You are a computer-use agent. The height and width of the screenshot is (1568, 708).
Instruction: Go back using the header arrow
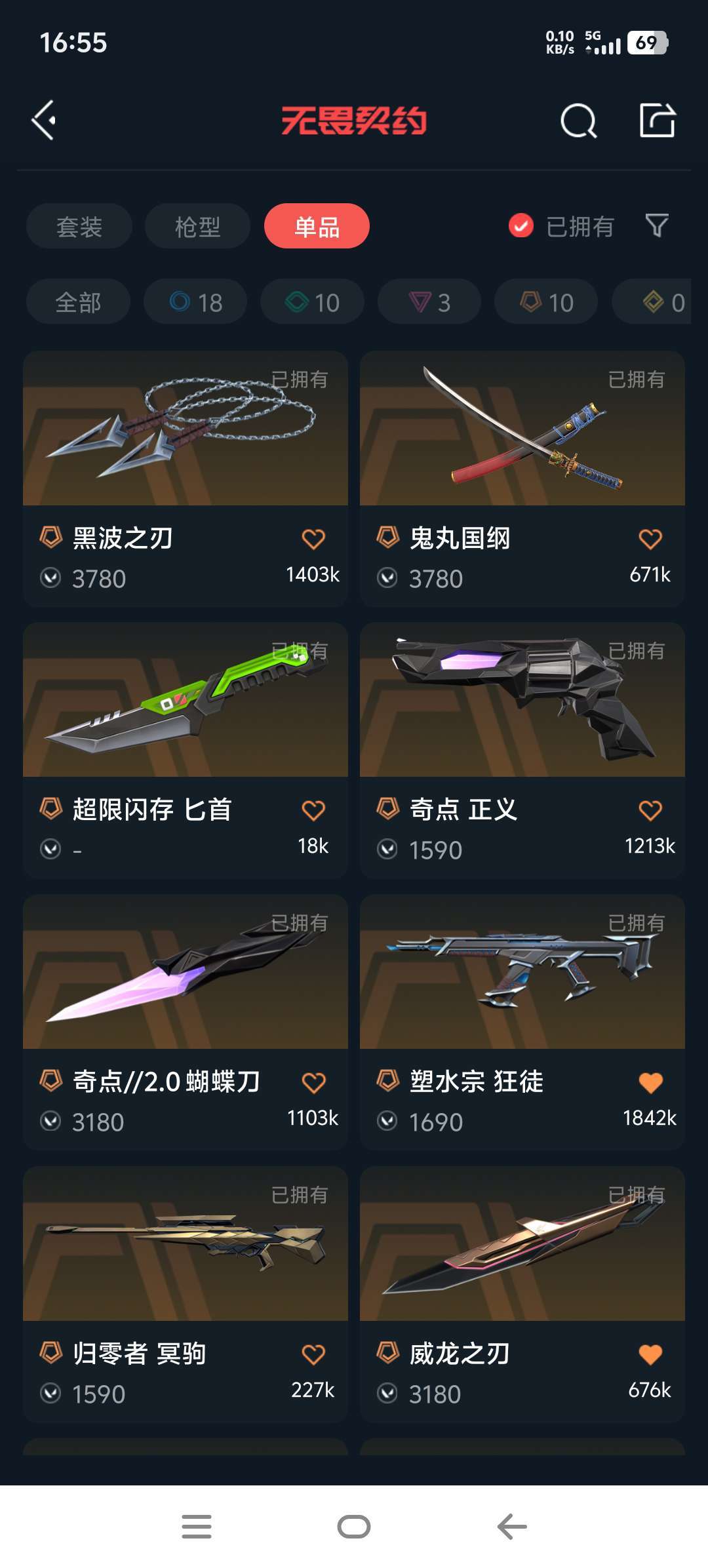point(44,121)
